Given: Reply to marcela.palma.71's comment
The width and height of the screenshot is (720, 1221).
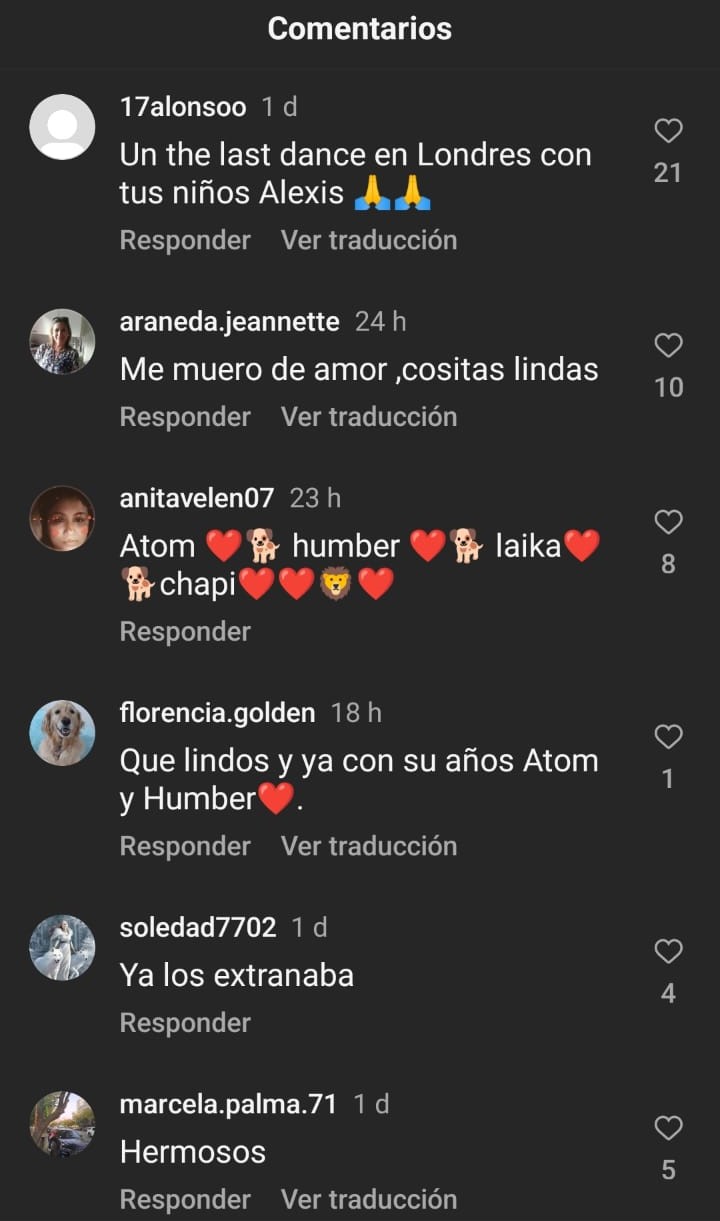Looking at the screenshot, I should 185,1199.
